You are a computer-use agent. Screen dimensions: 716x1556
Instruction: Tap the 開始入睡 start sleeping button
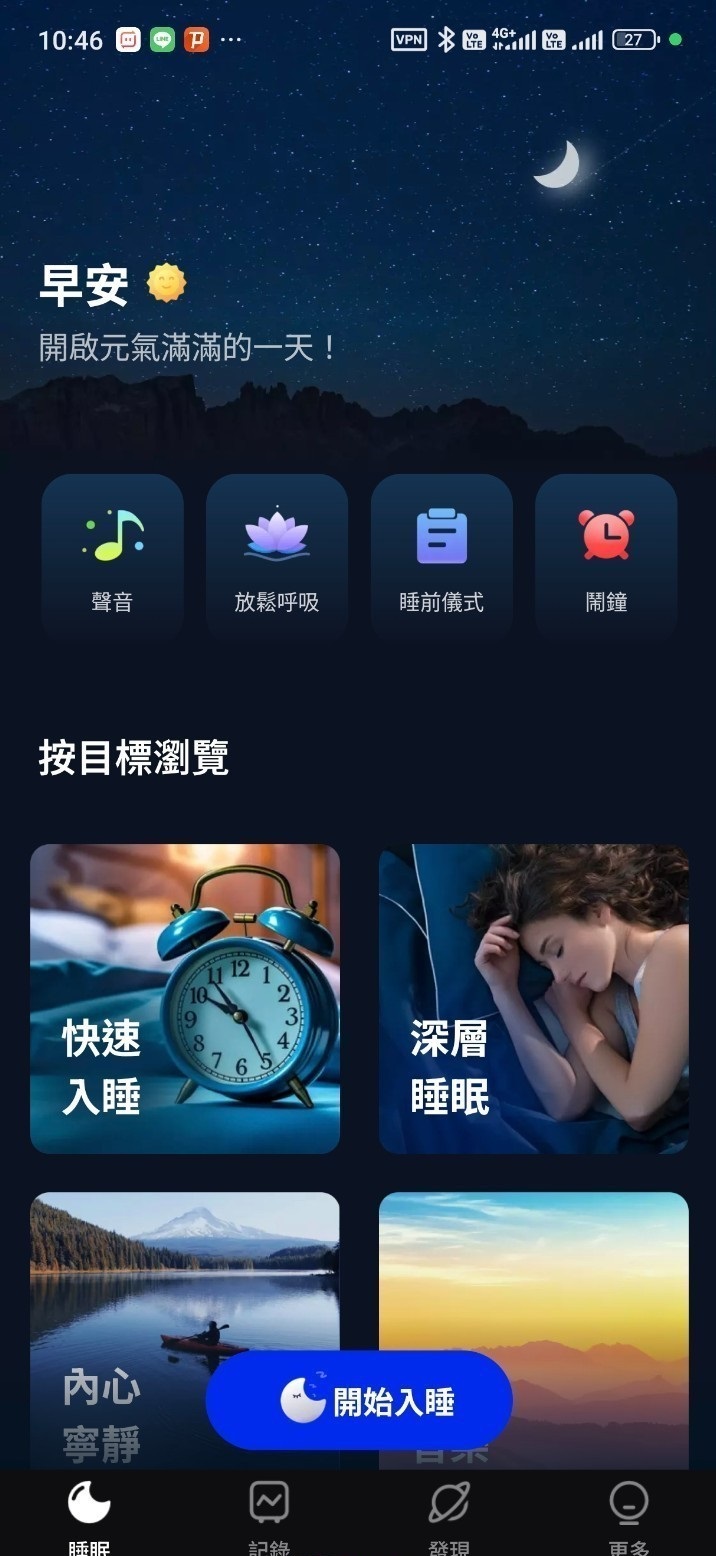(x=359, y=1401)
